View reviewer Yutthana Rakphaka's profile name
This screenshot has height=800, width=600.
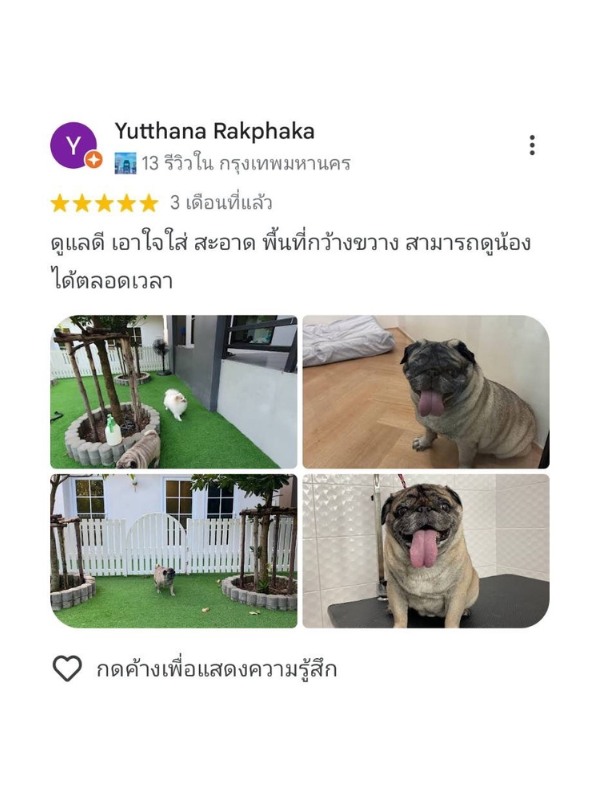click(x=214, y=131)
